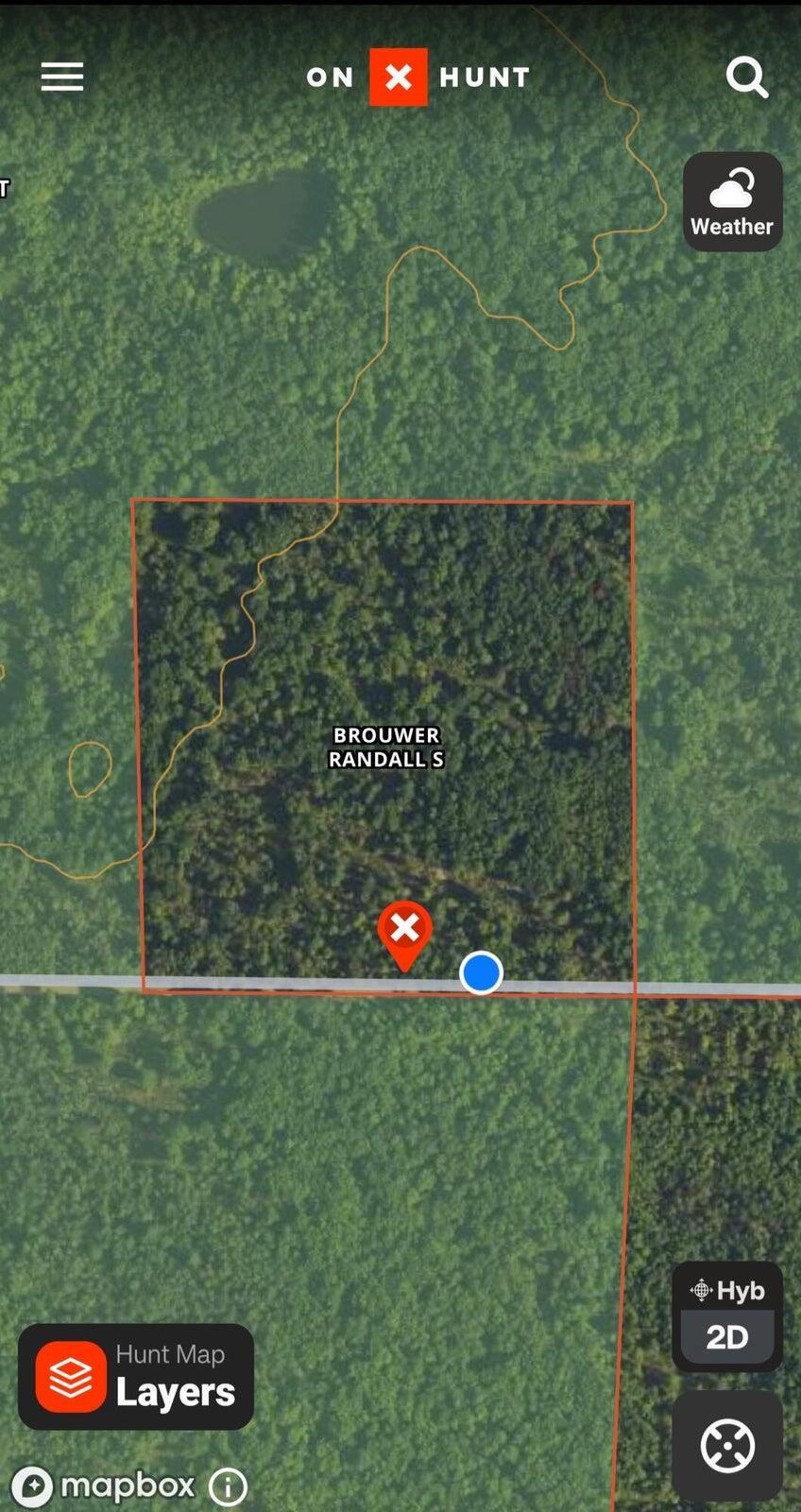Recenter map with the compass crosshair icon
The image size is (801, 1512).
pos(726,1444)
